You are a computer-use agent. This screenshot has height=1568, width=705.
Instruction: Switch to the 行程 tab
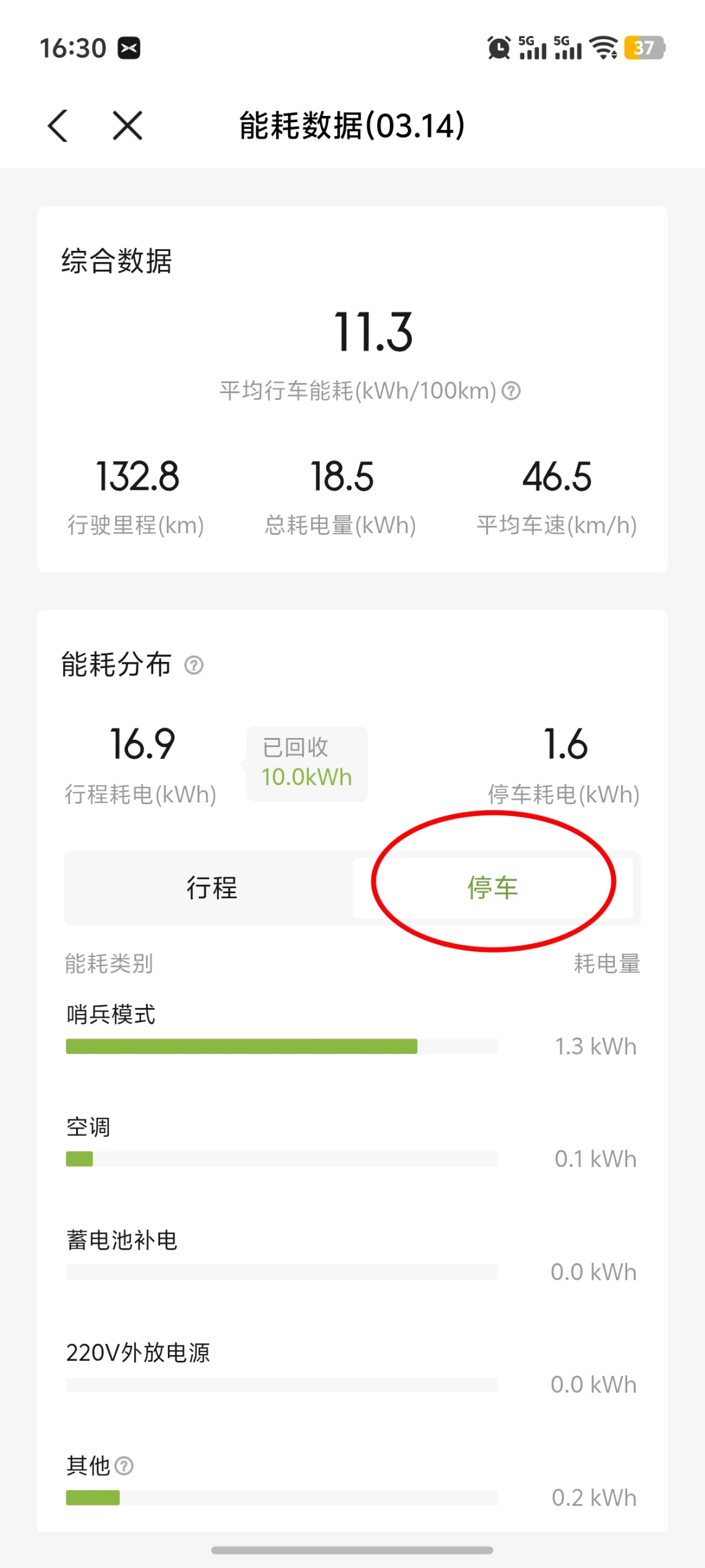pyautogui.click(x=211, y=888)
